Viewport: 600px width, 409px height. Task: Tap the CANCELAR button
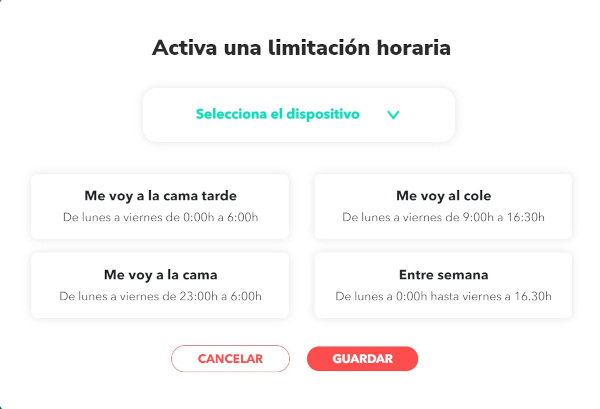coord(230,358)
